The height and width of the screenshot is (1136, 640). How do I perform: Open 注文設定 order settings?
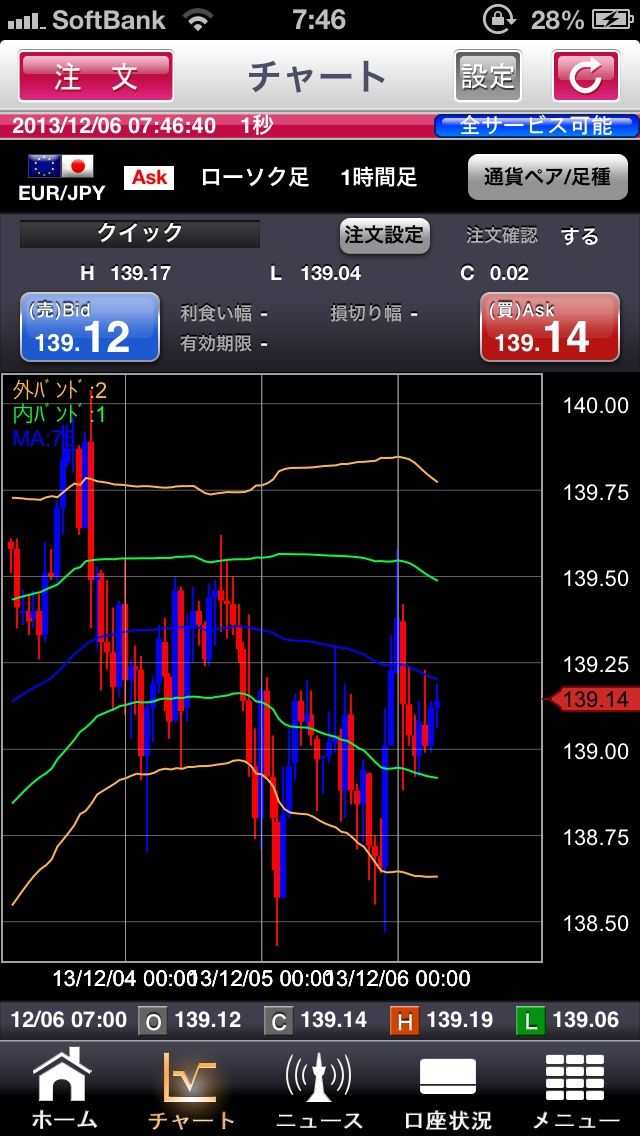[x=384, y=235]
